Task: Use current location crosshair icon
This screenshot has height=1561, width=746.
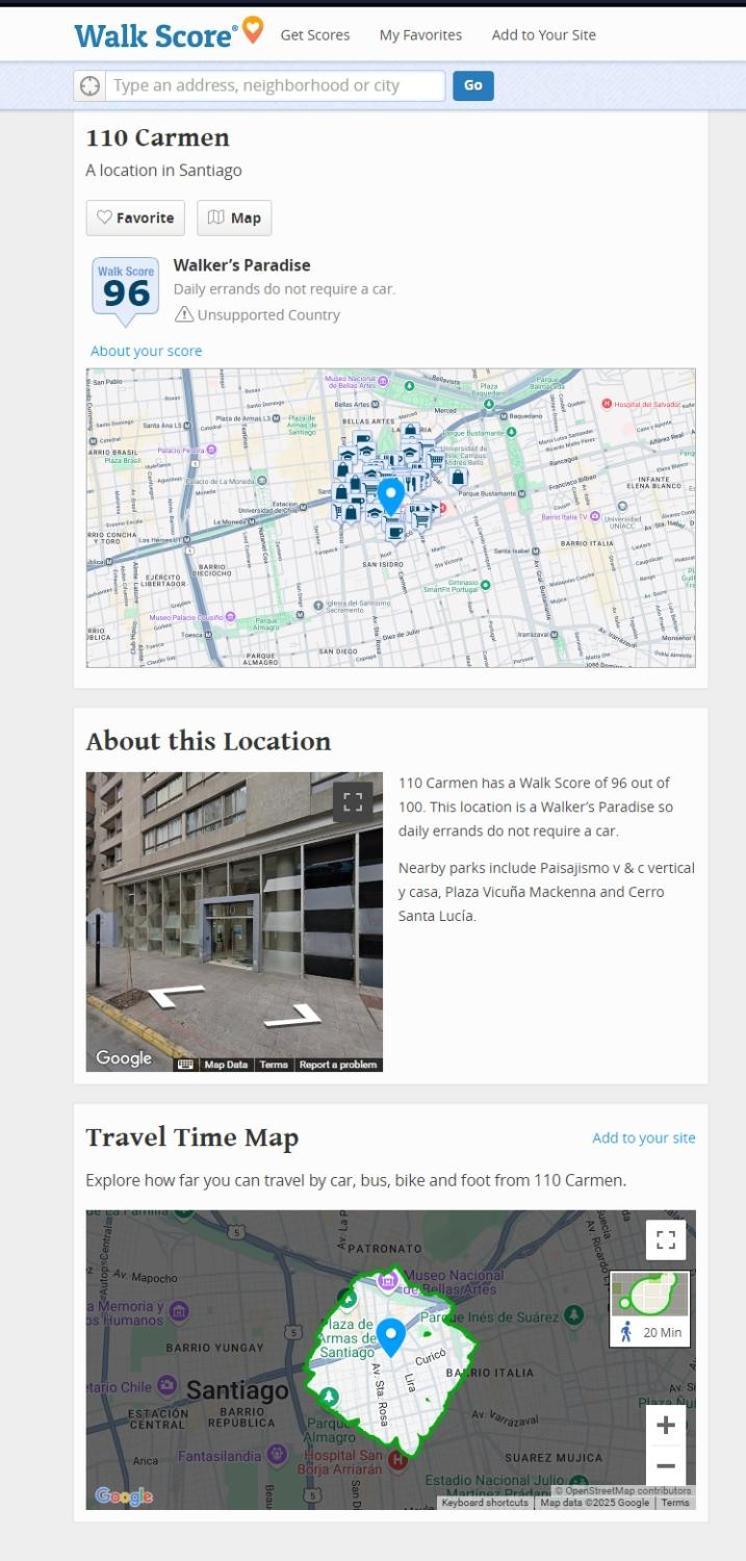Action: coord(90,86)
